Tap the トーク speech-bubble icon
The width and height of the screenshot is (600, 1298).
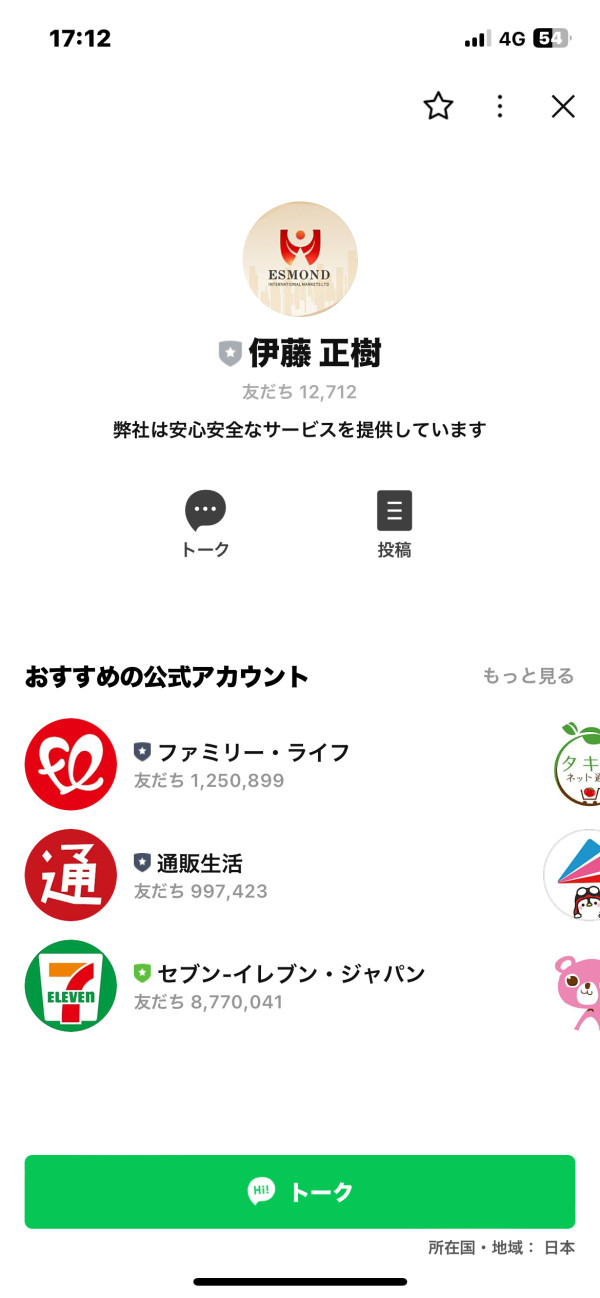pos(205,511)
